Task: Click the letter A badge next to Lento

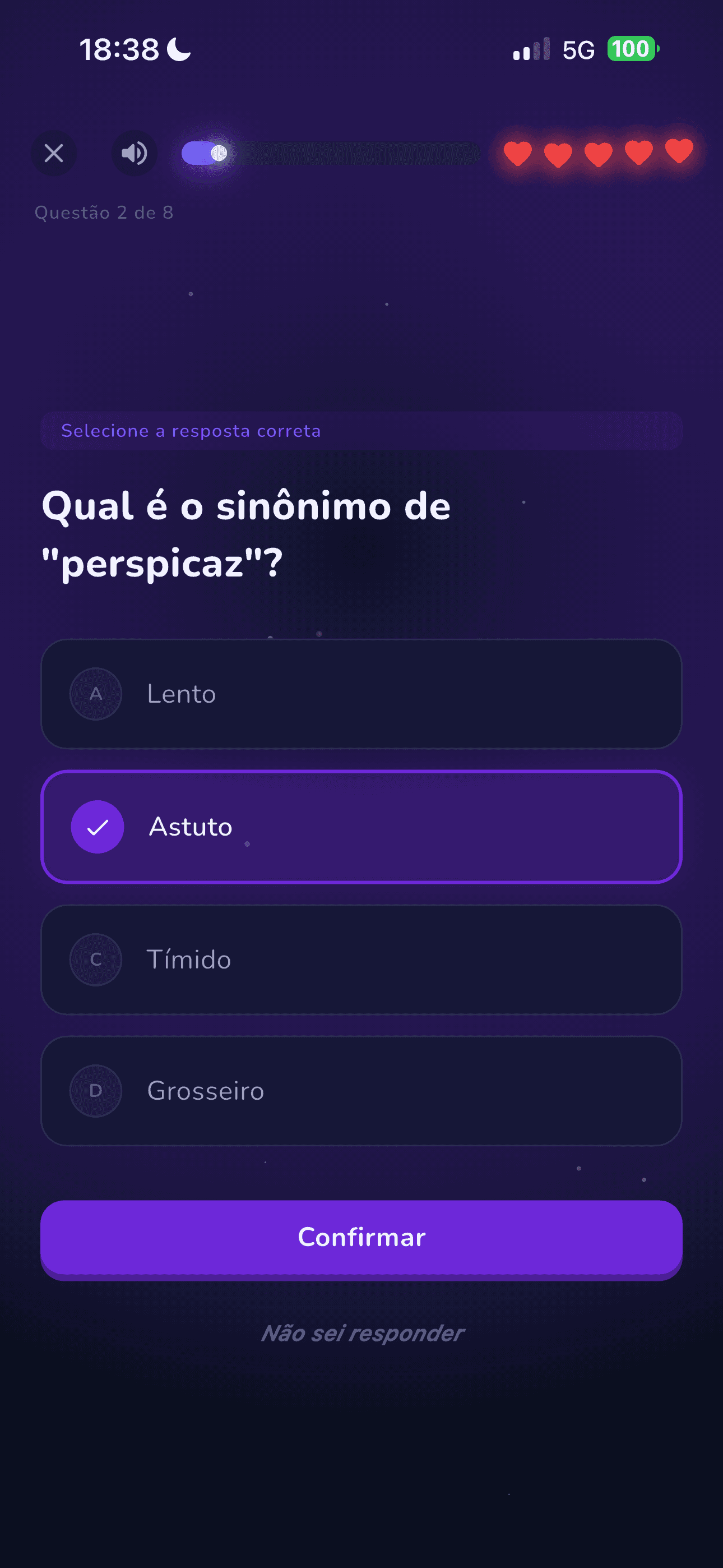Action: [95, 694]
